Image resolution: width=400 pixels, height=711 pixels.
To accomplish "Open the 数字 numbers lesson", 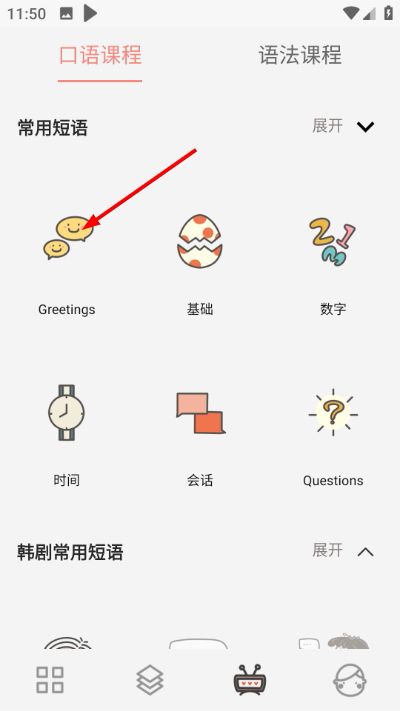I will [333, 265].
